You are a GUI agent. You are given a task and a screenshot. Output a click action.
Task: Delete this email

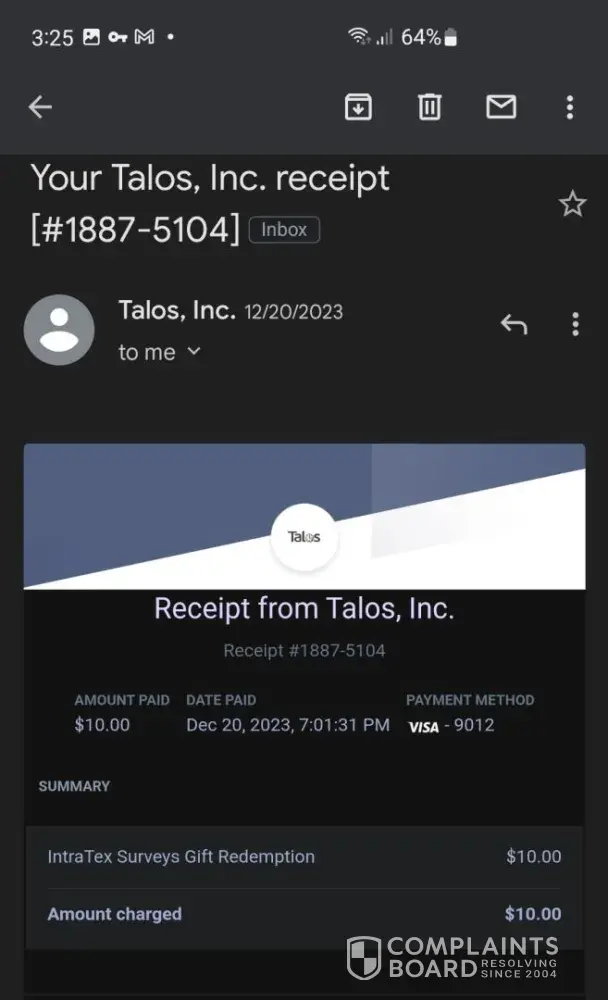[429, 107]
